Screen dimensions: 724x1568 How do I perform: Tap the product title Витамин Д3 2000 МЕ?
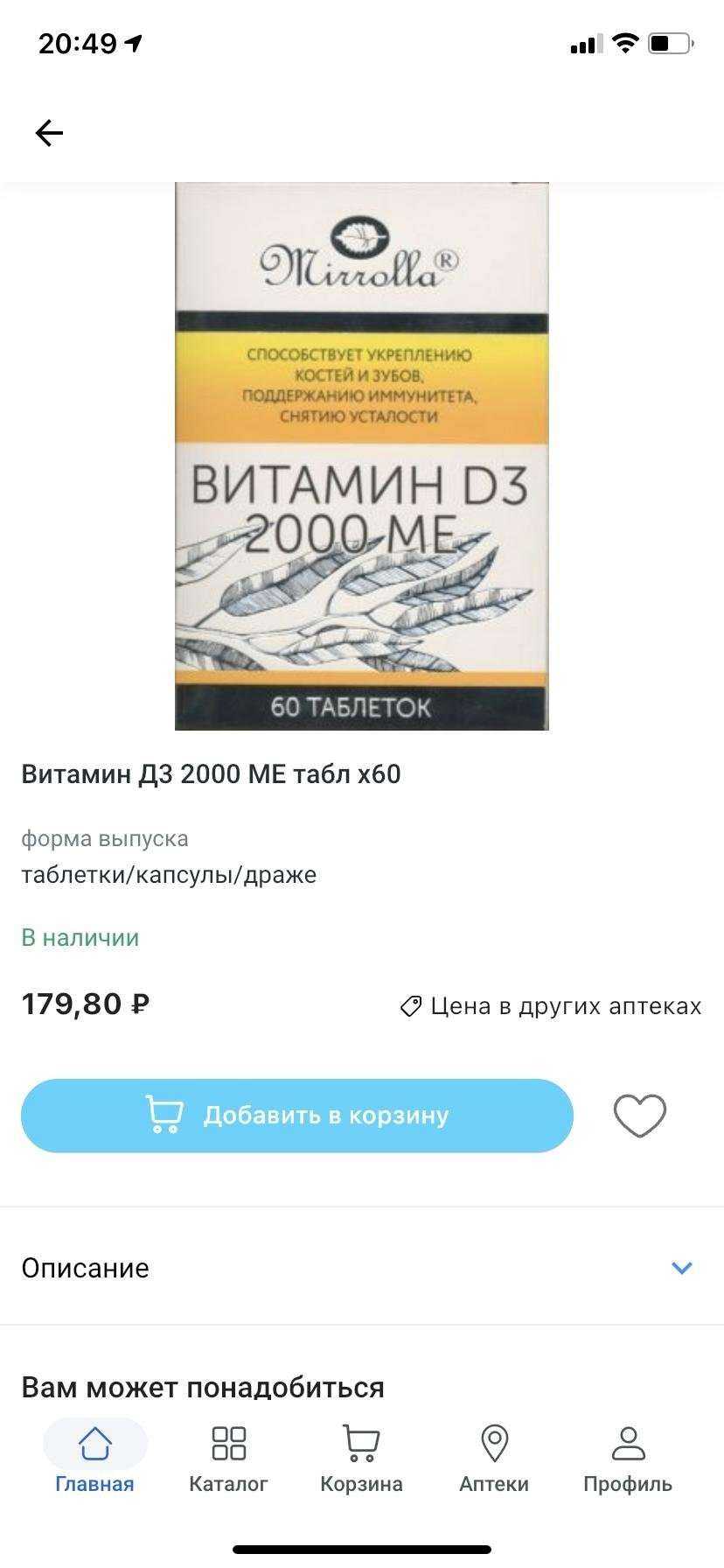pyautogui.click(x=210, y=773)
